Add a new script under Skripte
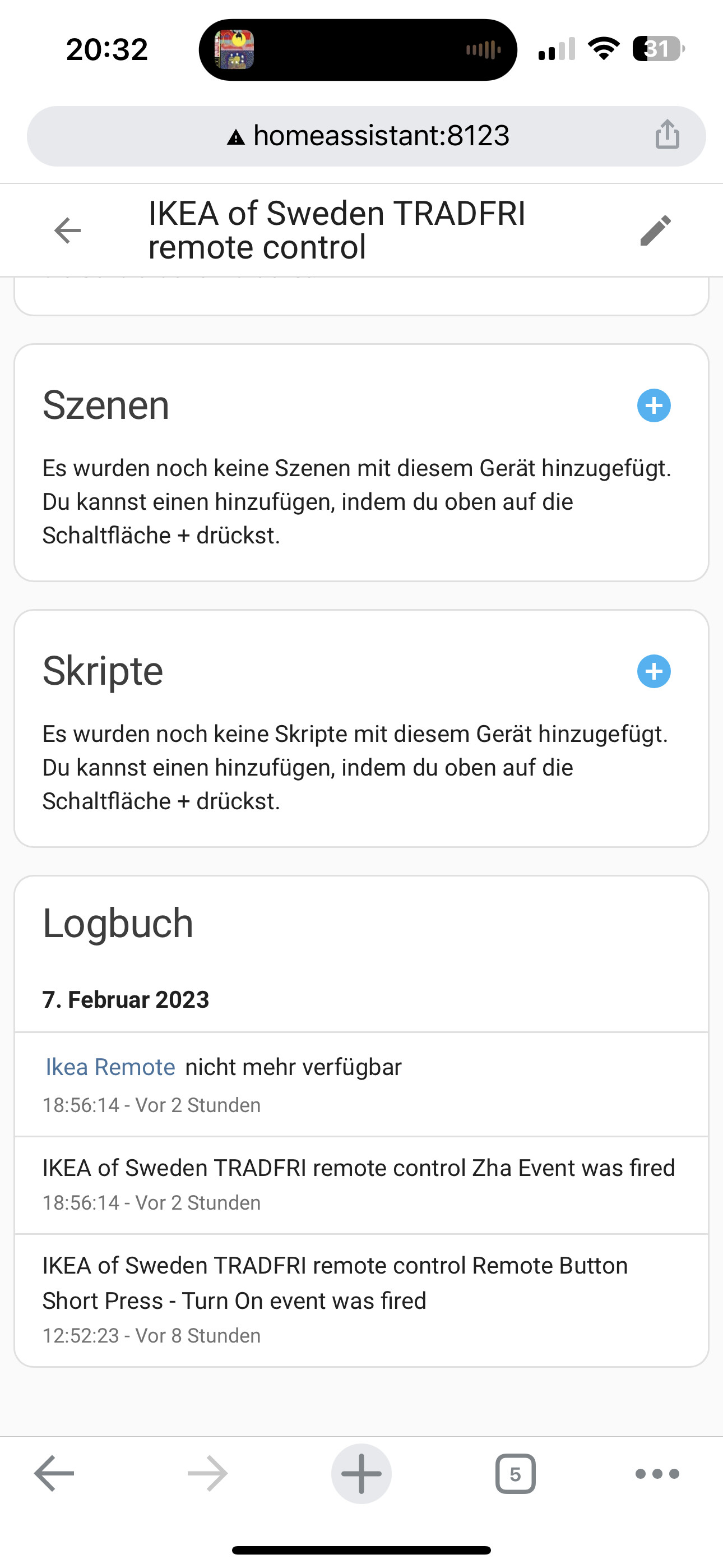 coord(654,671)
